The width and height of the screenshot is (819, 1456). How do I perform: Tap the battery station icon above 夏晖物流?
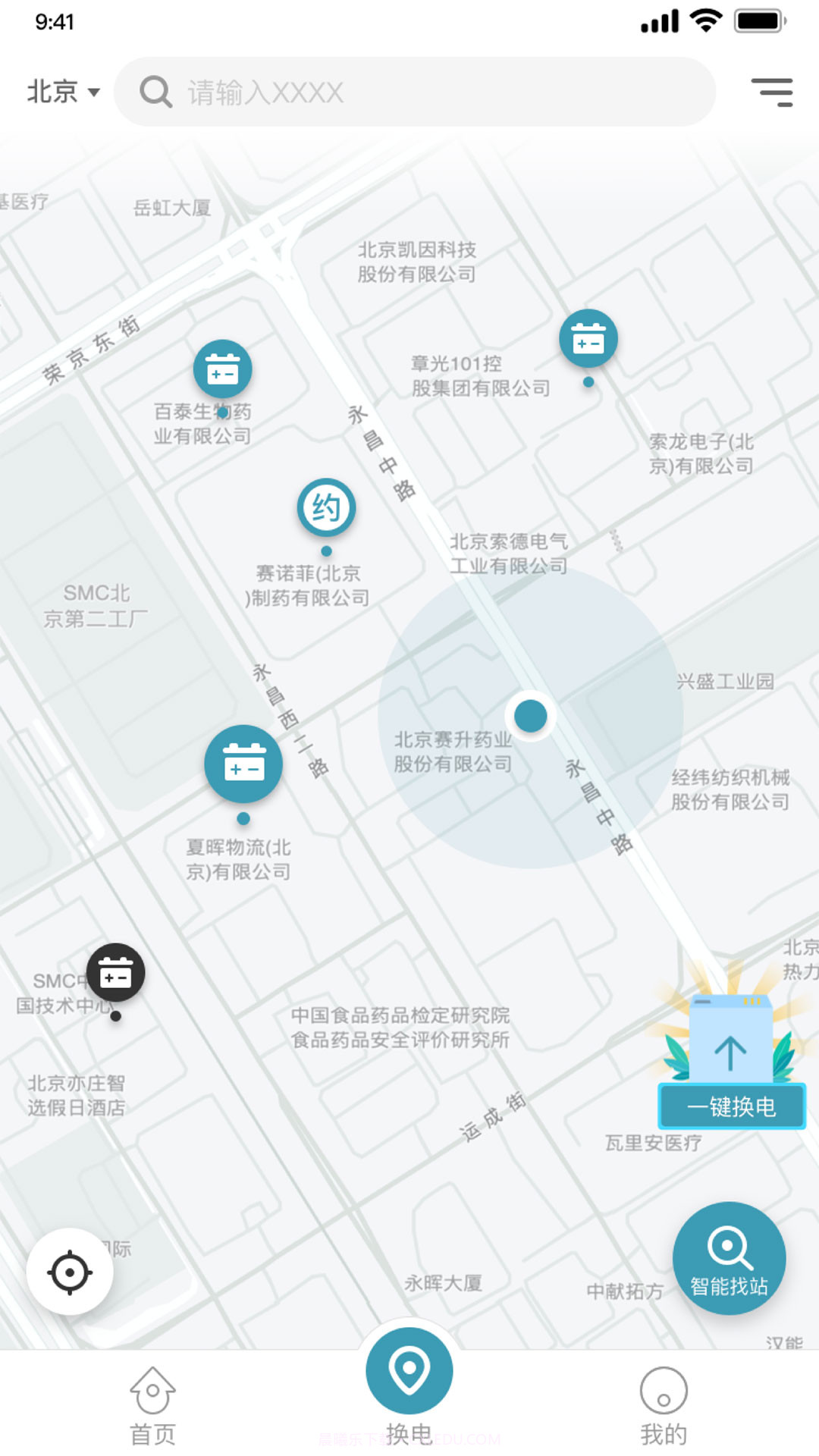[243, 764]
